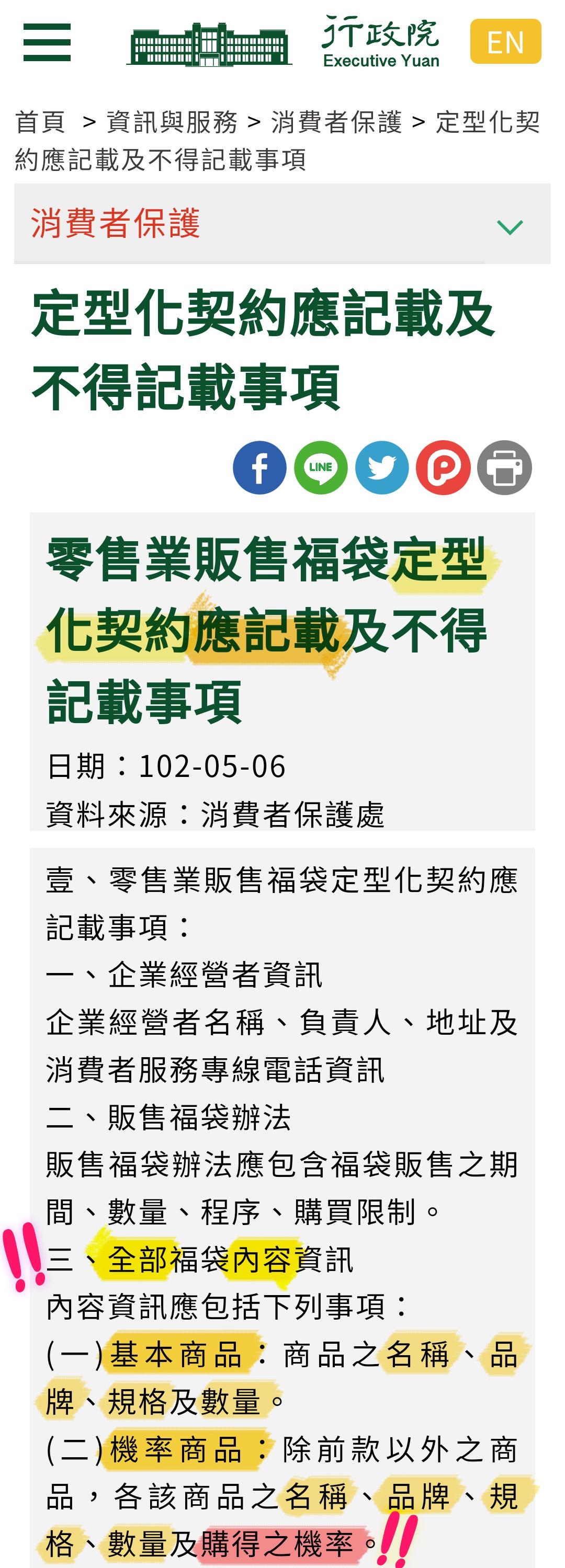Open 資訊與服務 breadcrumb link
The width and height of the screenshot is (565, 1568).
172,122
